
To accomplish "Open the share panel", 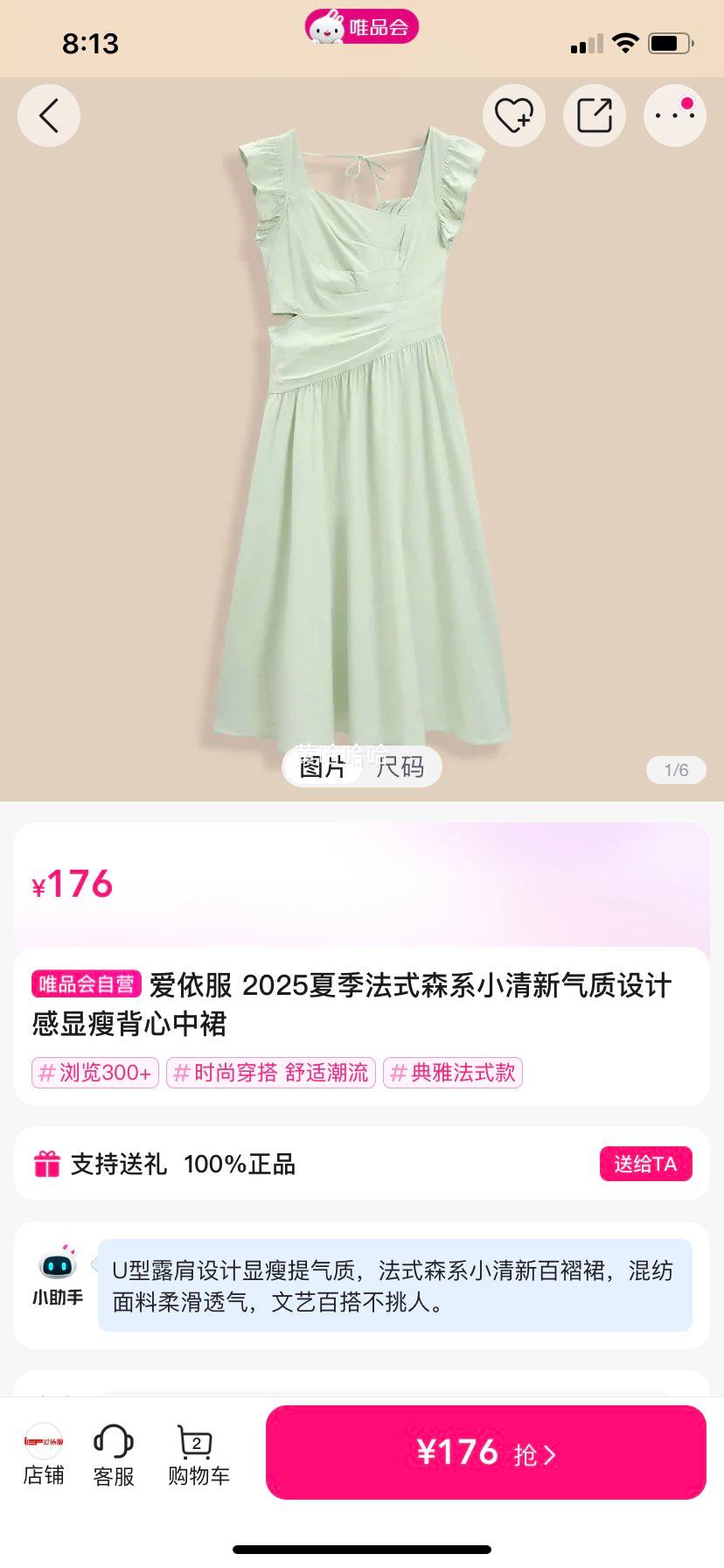I will 594,115.
